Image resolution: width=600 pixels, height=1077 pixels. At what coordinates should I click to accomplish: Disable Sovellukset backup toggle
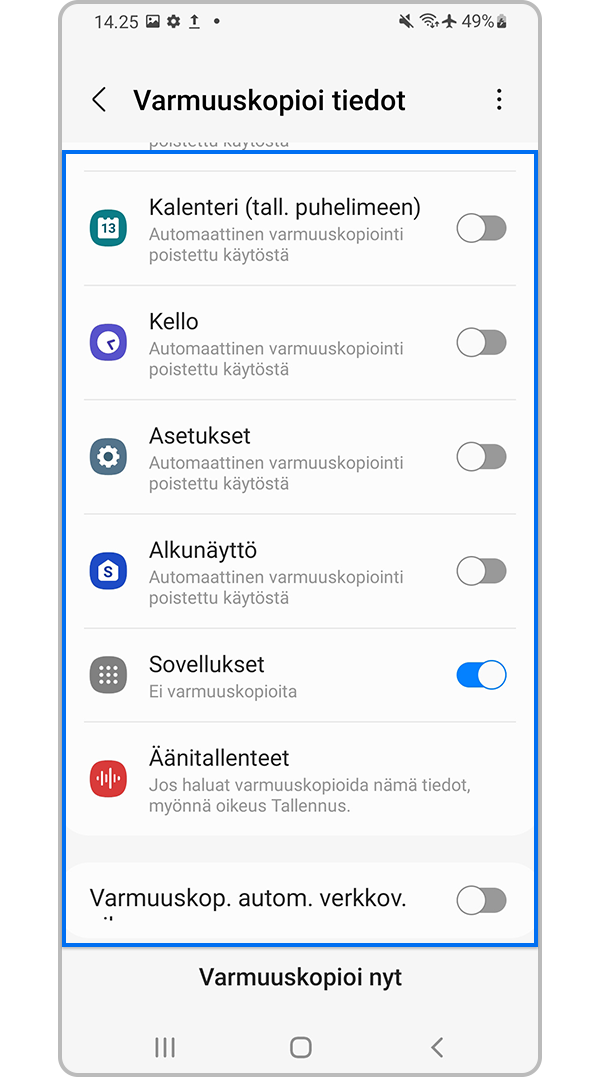click(x=481, y=675)
